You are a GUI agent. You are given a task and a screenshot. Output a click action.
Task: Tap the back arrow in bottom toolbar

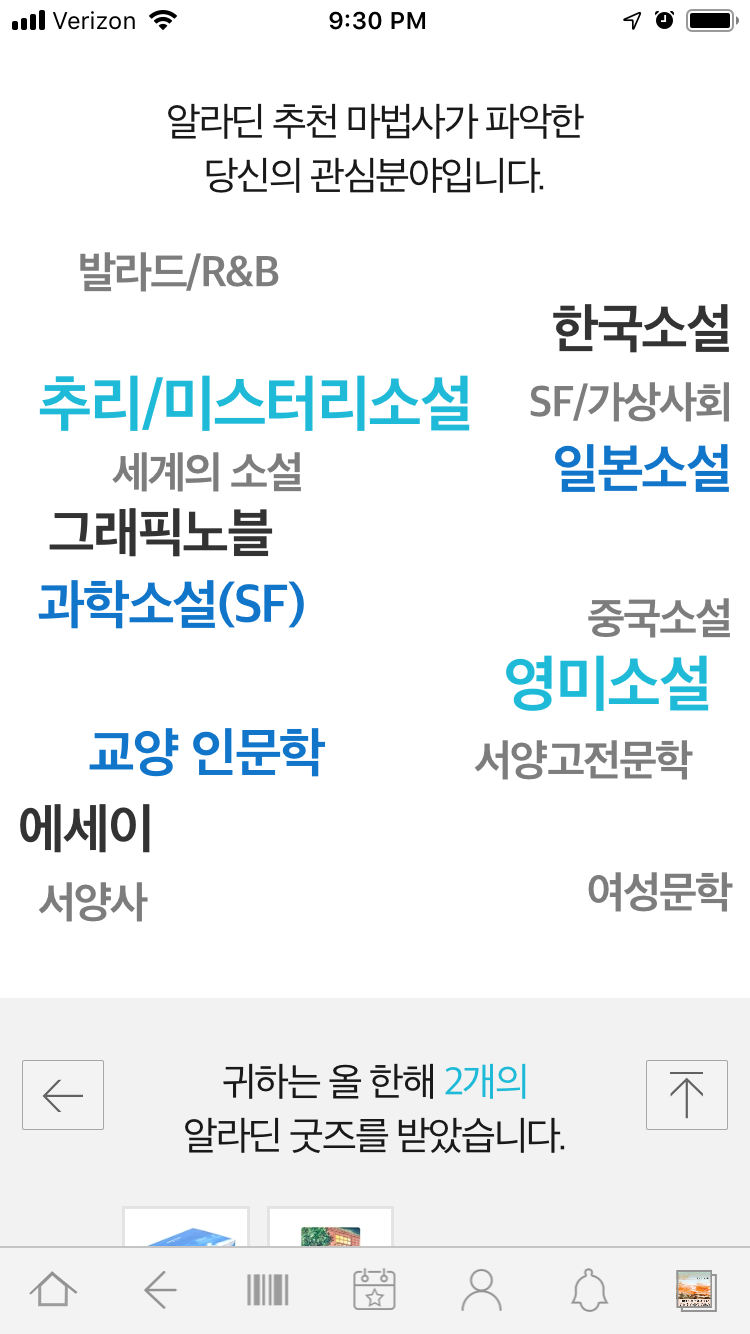click(160, 1290)
